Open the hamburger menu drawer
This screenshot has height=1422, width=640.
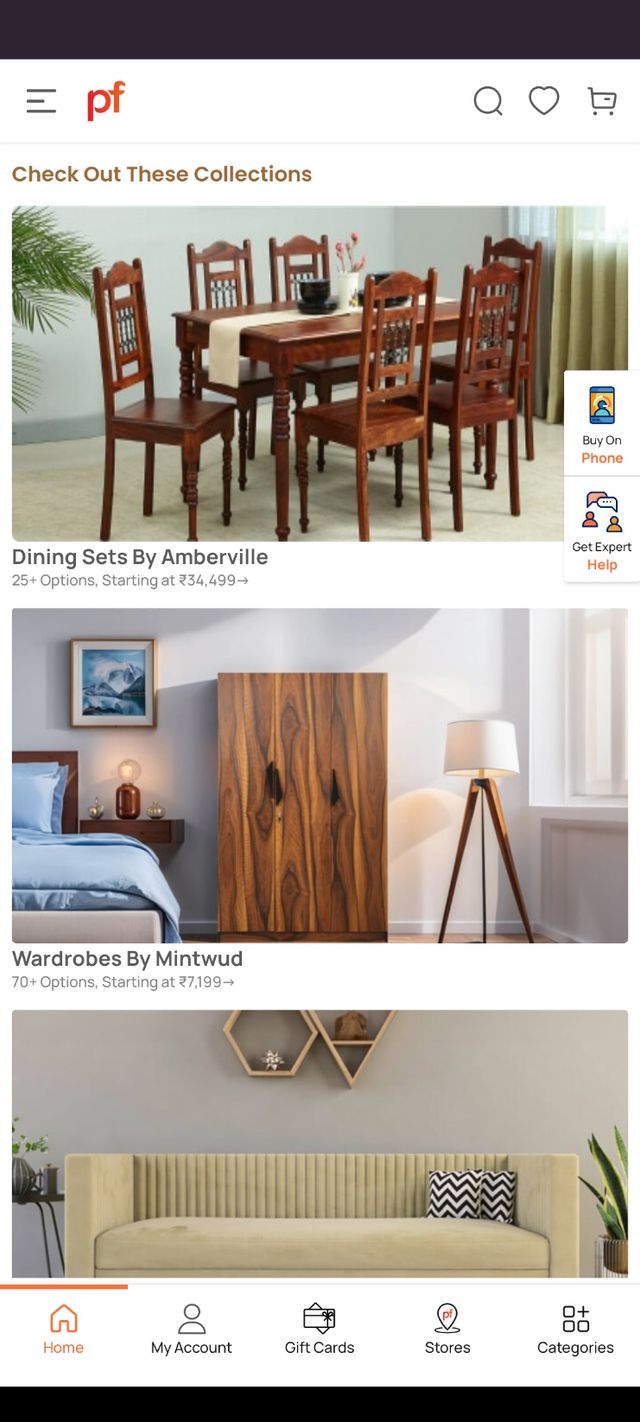[x=41, y=101]
